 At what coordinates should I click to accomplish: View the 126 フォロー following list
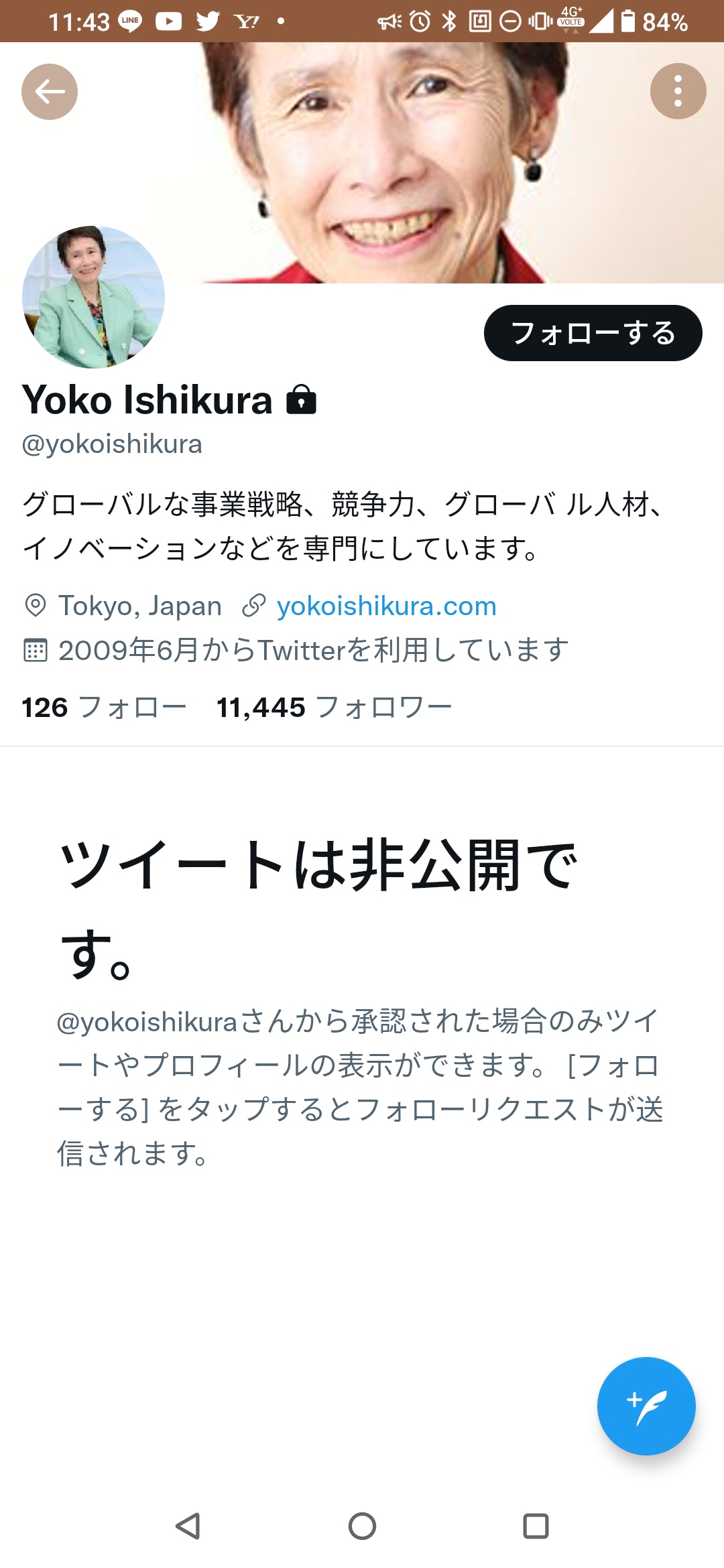click(x=104, y=708)
